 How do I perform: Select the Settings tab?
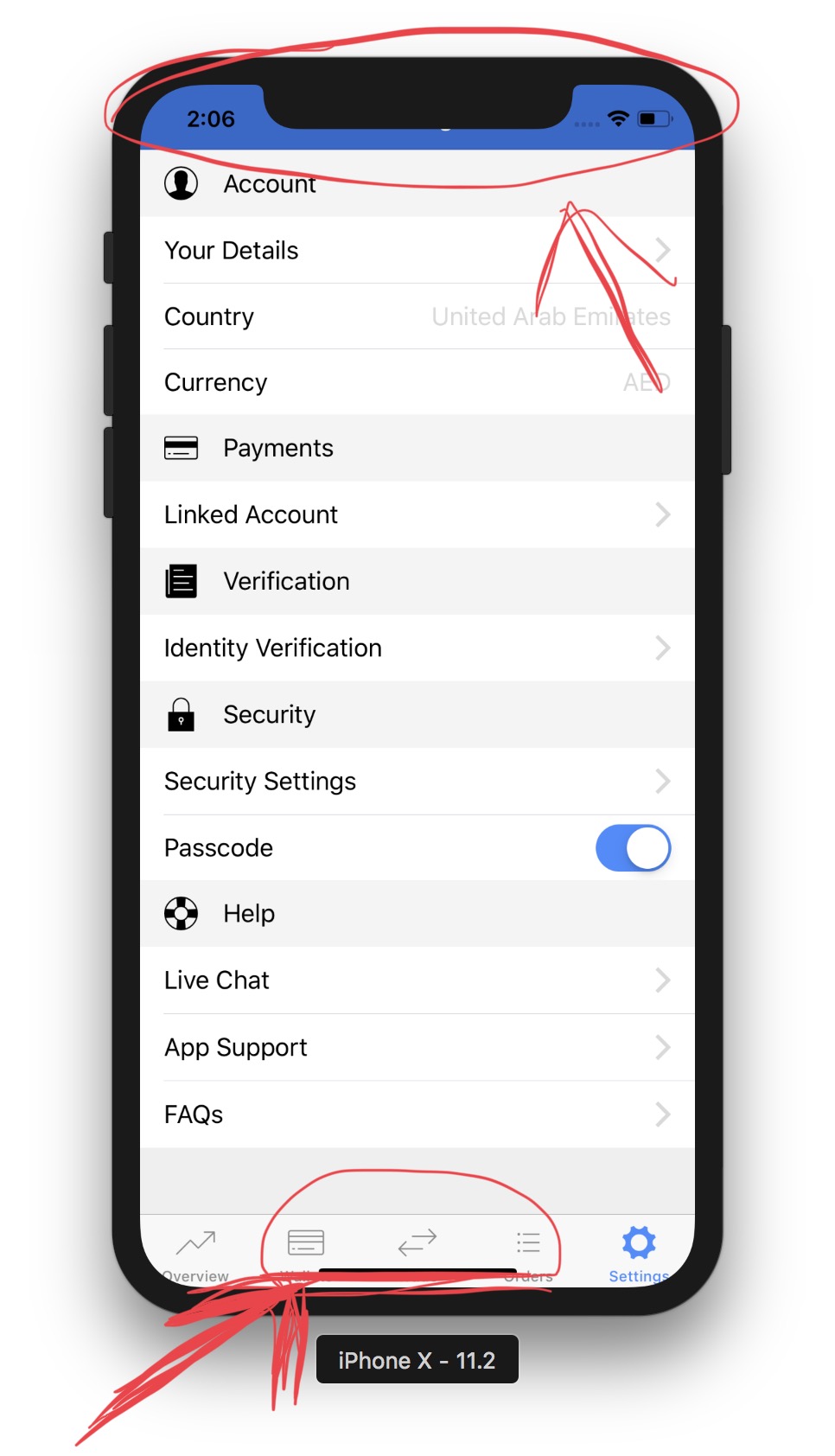(x=639, y=1253)
